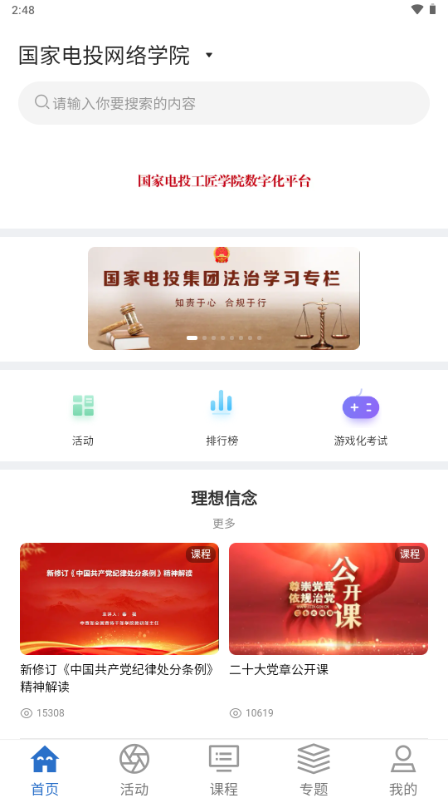The image size is (448, 798).
Task: Tap the search box 请输入你要搜索的内容
Action: tap(224, 103)
